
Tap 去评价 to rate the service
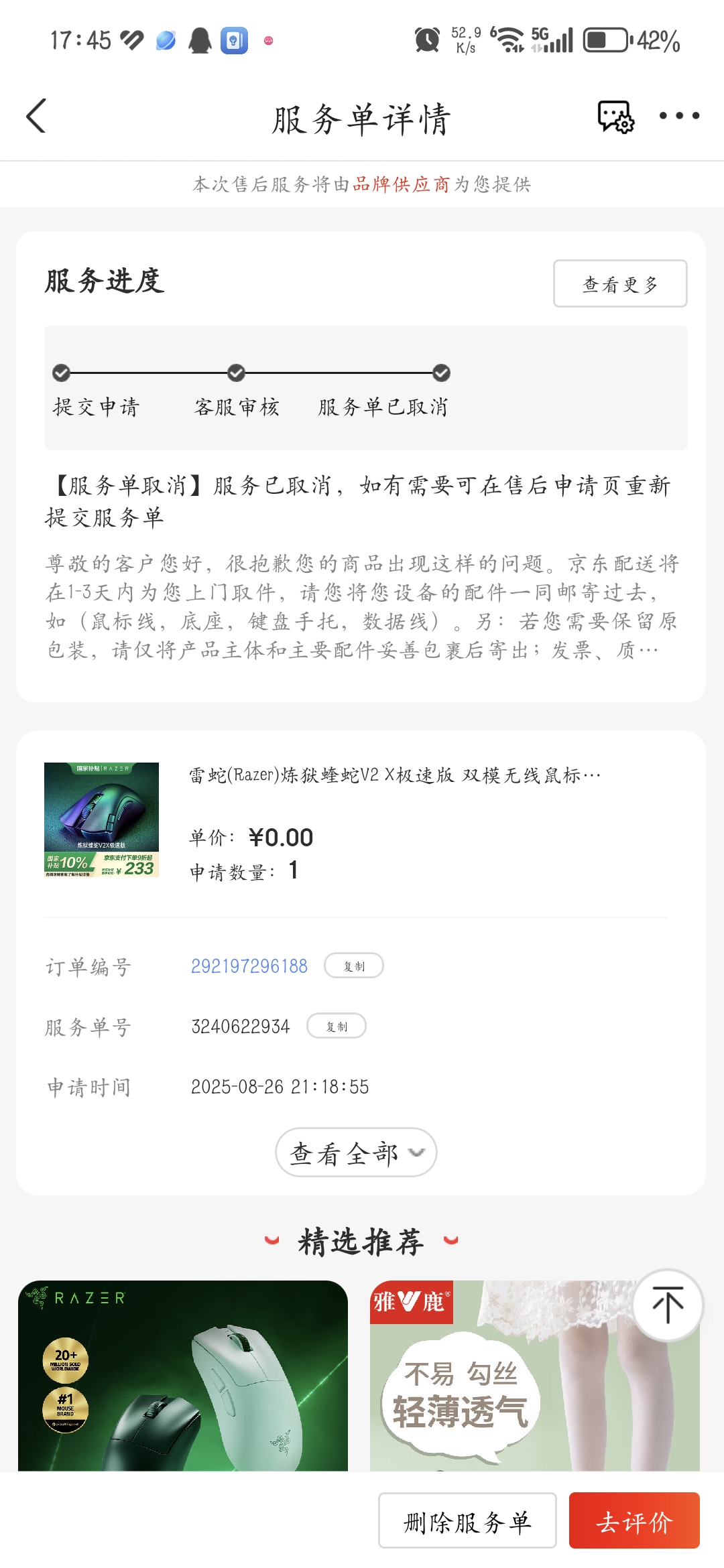pyautogui.click(x=633, y=1521)
